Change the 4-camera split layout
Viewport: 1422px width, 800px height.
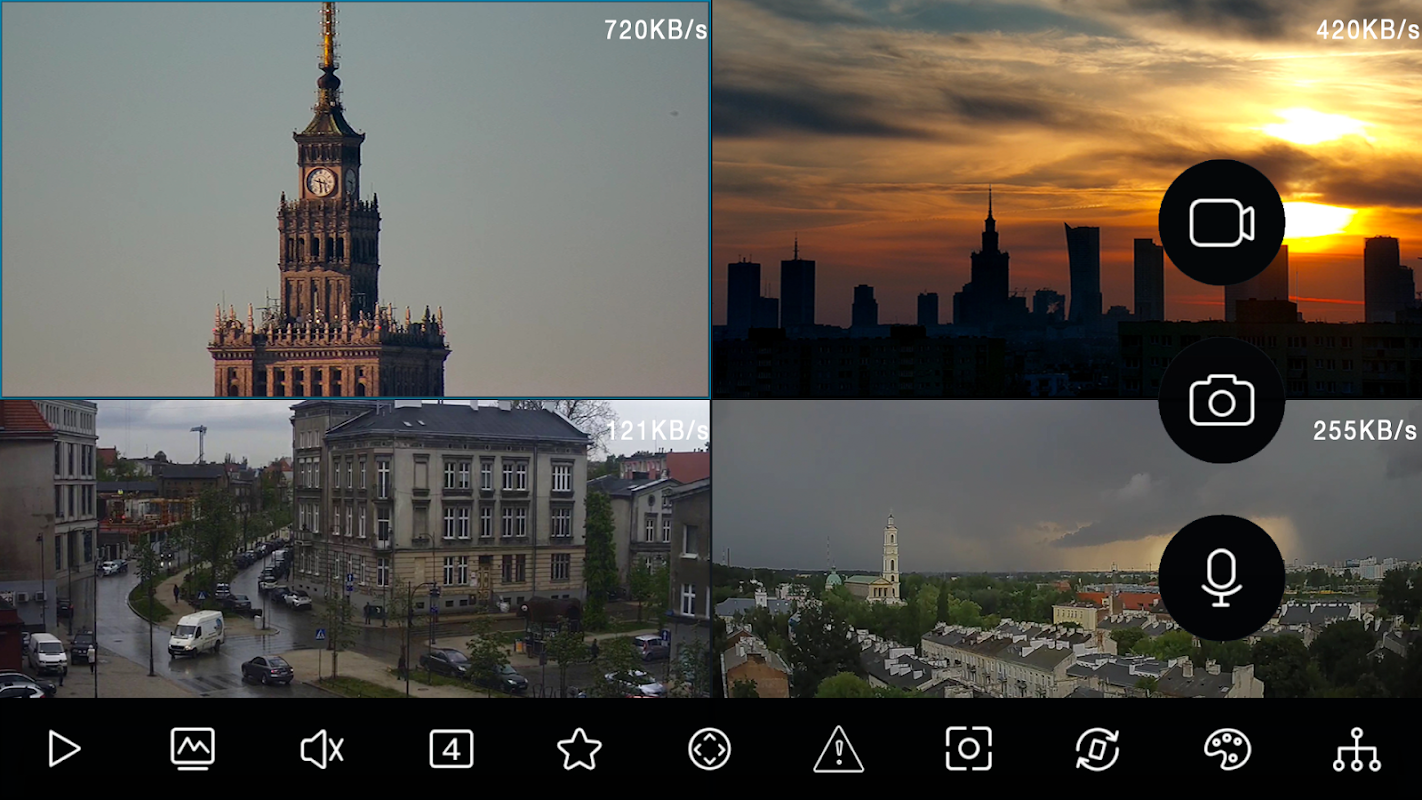[x=451, y=749]
